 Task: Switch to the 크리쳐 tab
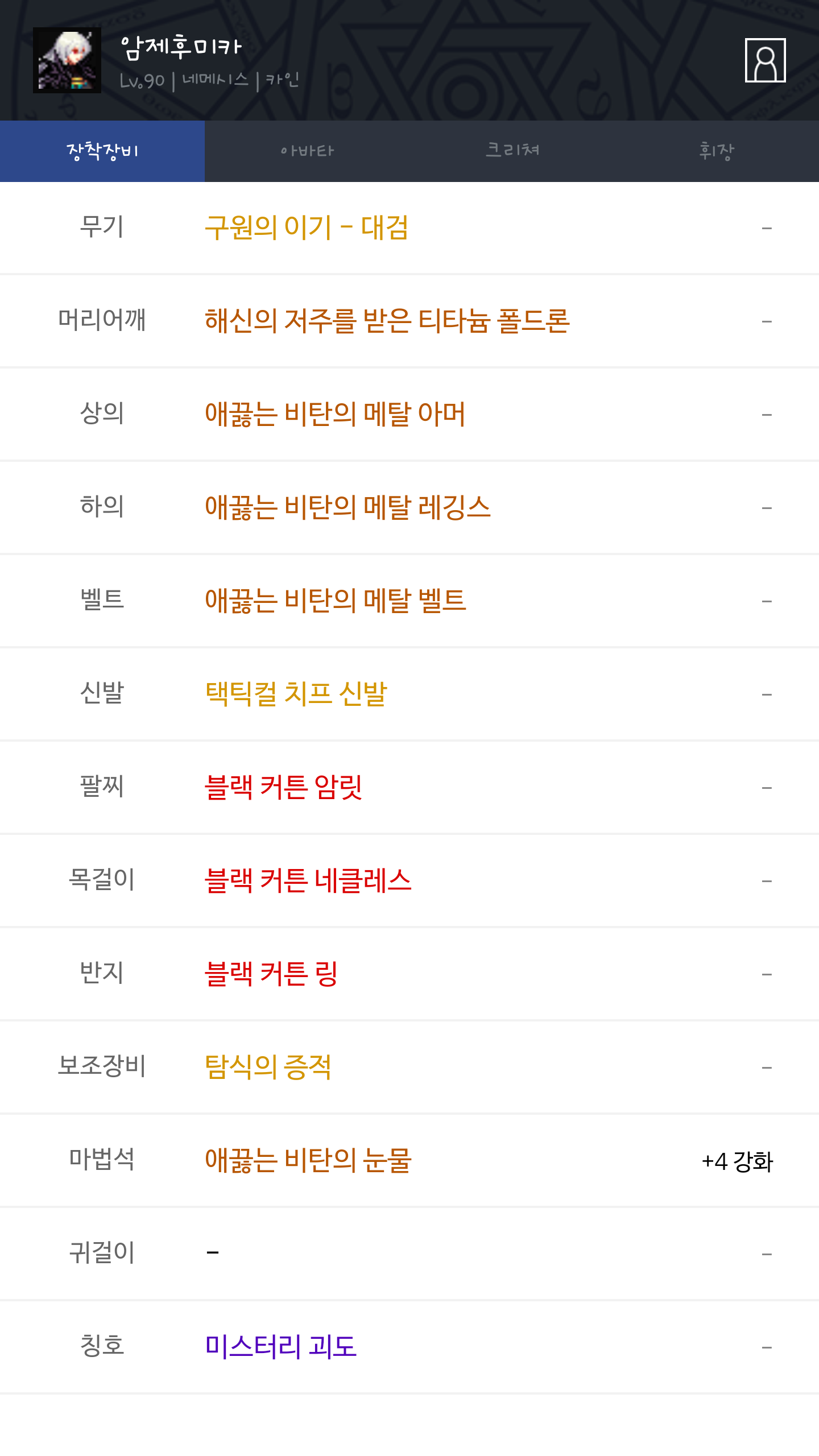tap(512, 151)
